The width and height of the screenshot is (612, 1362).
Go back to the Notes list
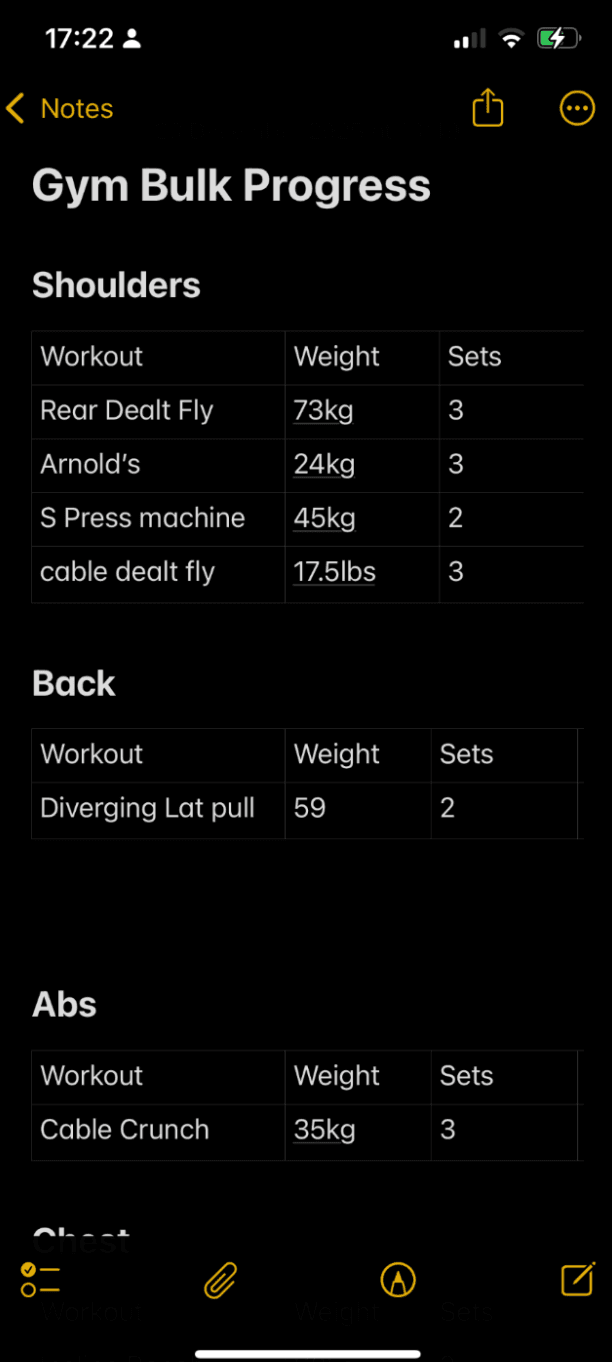pos(60,109)
